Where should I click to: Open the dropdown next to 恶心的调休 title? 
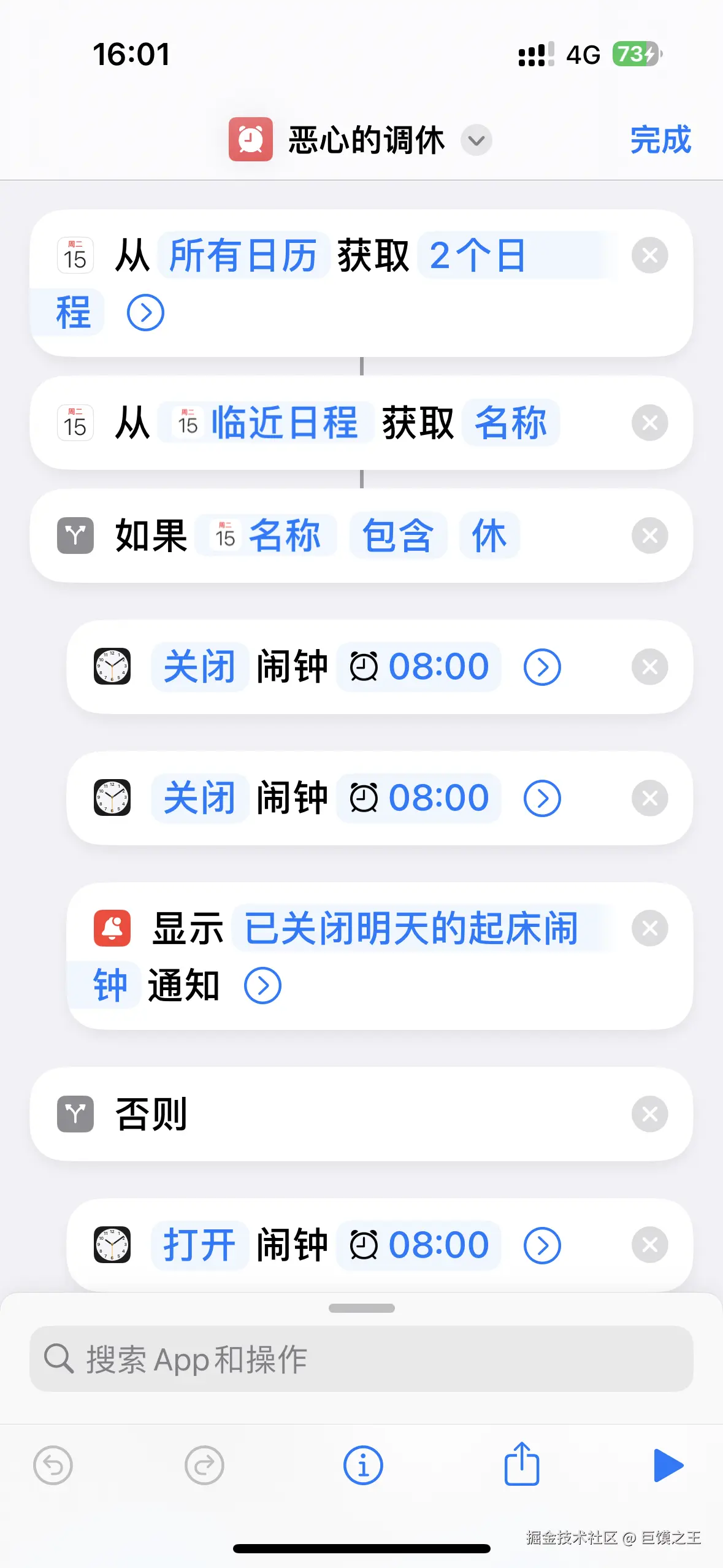476,140
